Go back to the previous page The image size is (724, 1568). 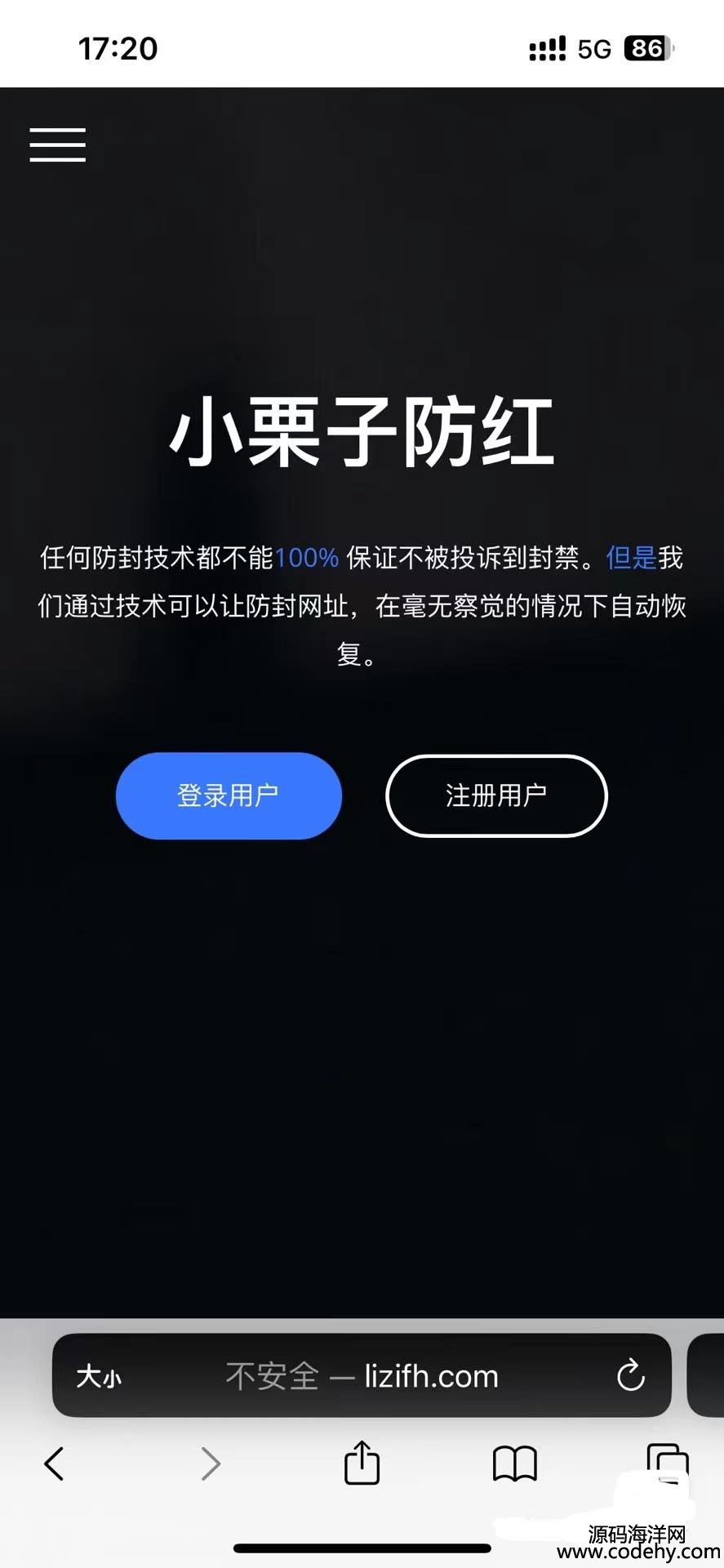54,1463
